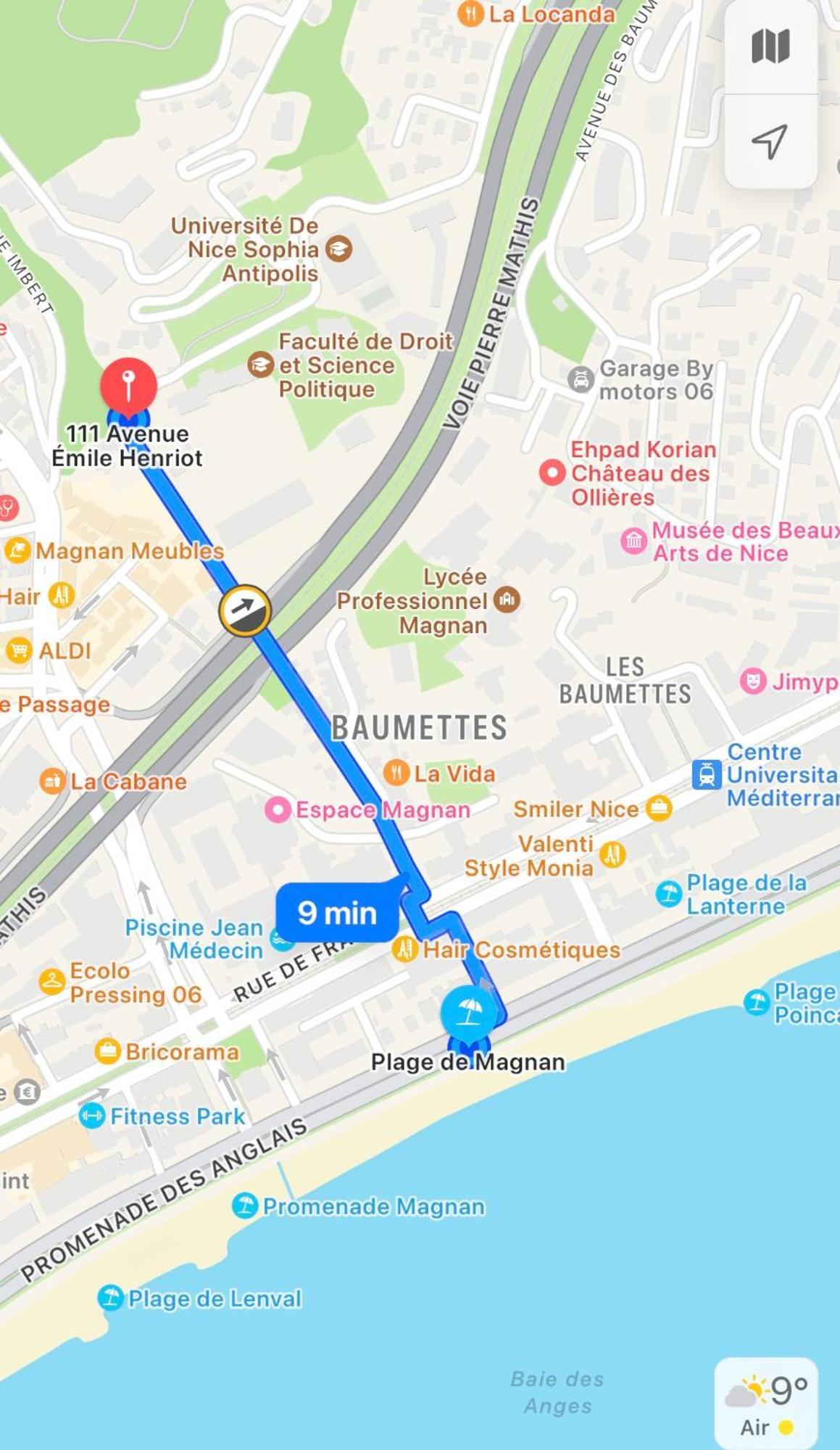Viewport: 840px width, 1450px height.
Task: Open the La Vida restaurant marker
Action: click(x=396, y=773)
